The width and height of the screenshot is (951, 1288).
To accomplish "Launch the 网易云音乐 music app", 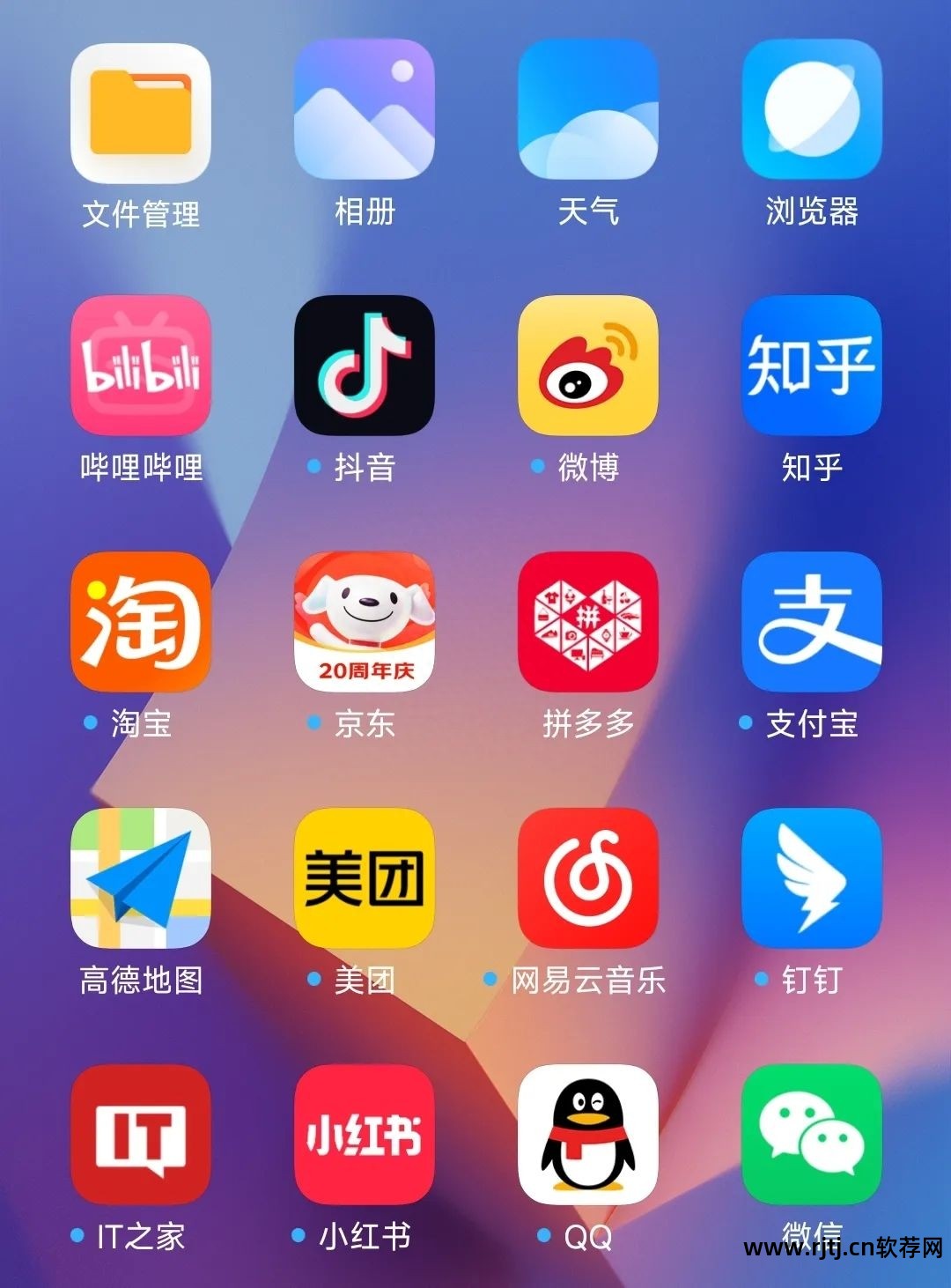I will point(588,878).
